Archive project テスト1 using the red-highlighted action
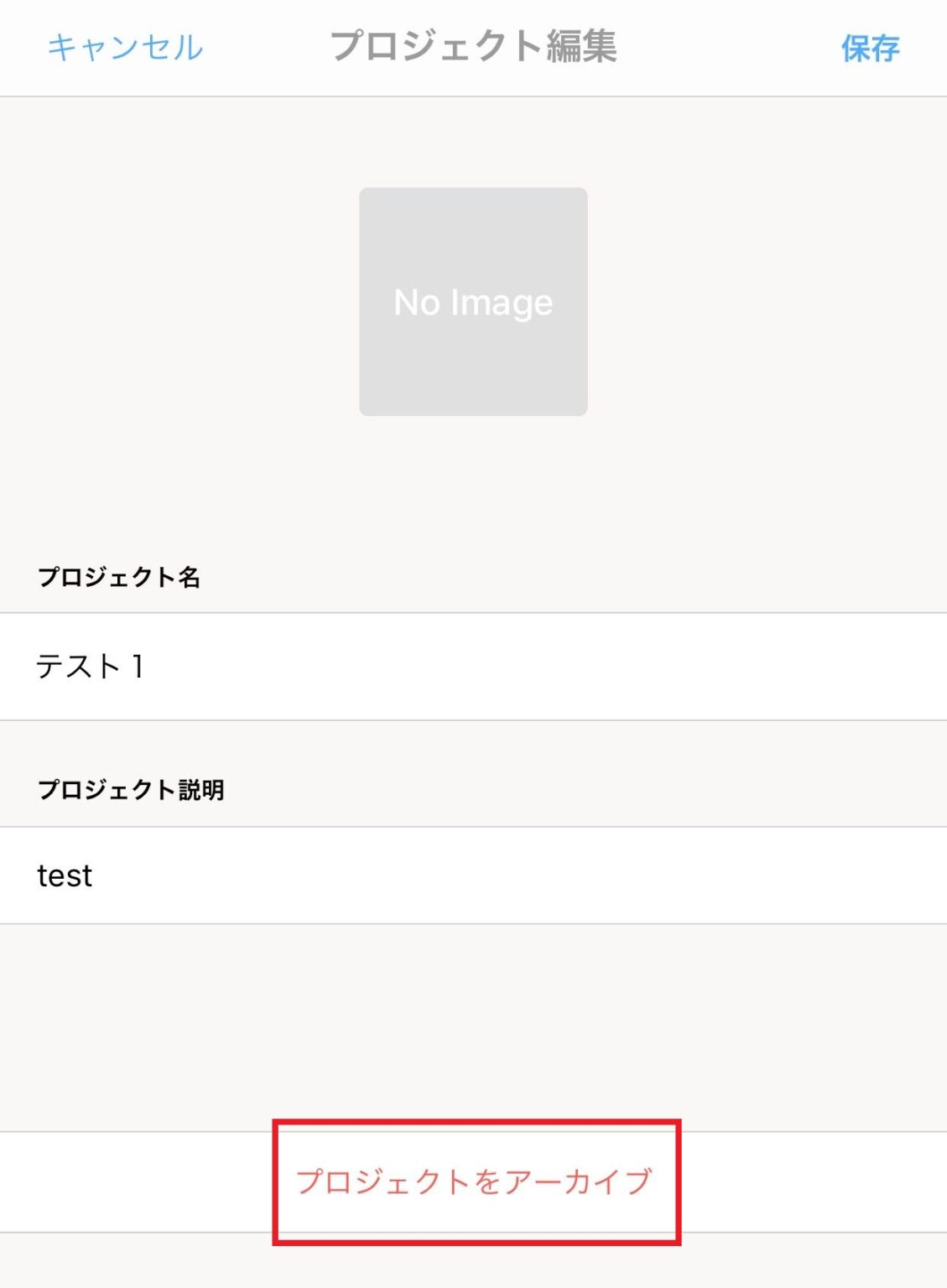This screenshot has width=947, height=1288. [x=473, y=1180]
